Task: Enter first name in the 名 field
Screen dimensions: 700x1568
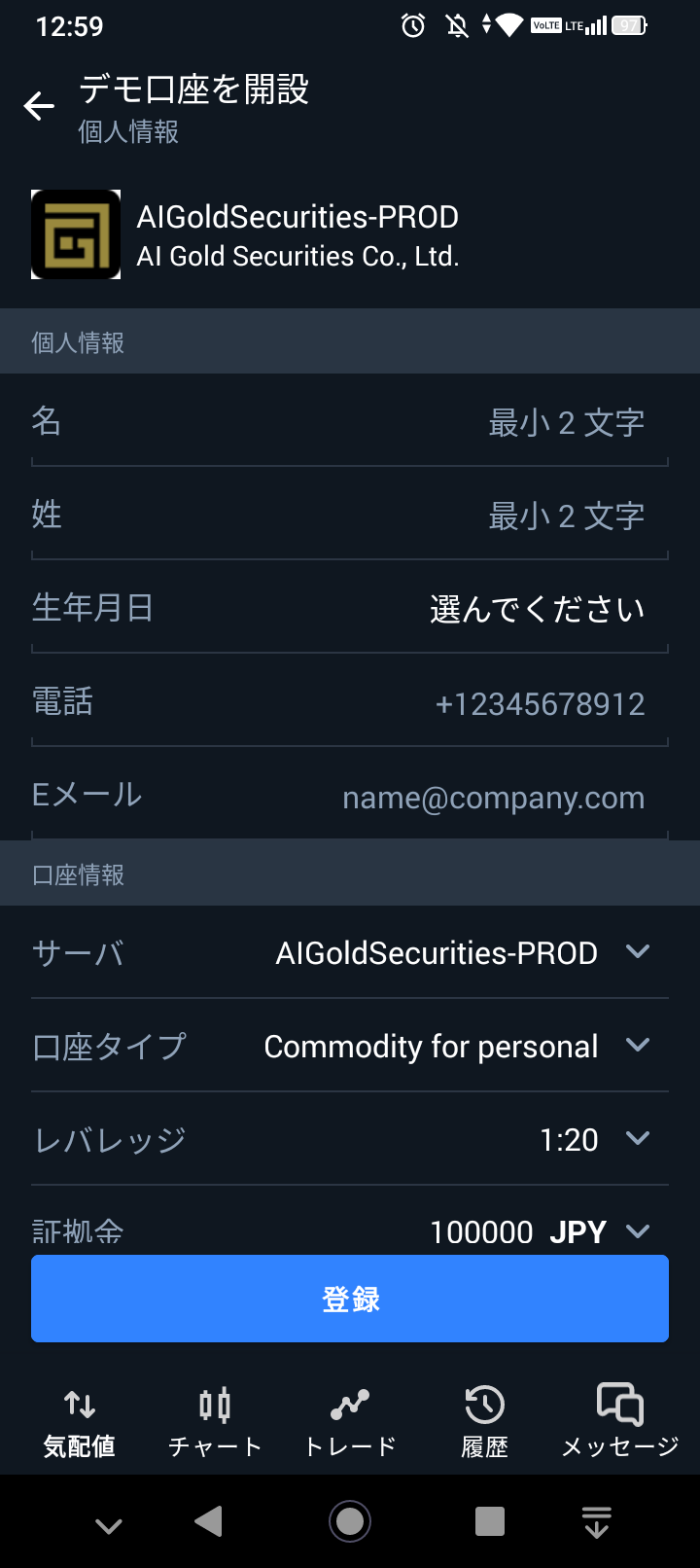Action: point(350,421)
